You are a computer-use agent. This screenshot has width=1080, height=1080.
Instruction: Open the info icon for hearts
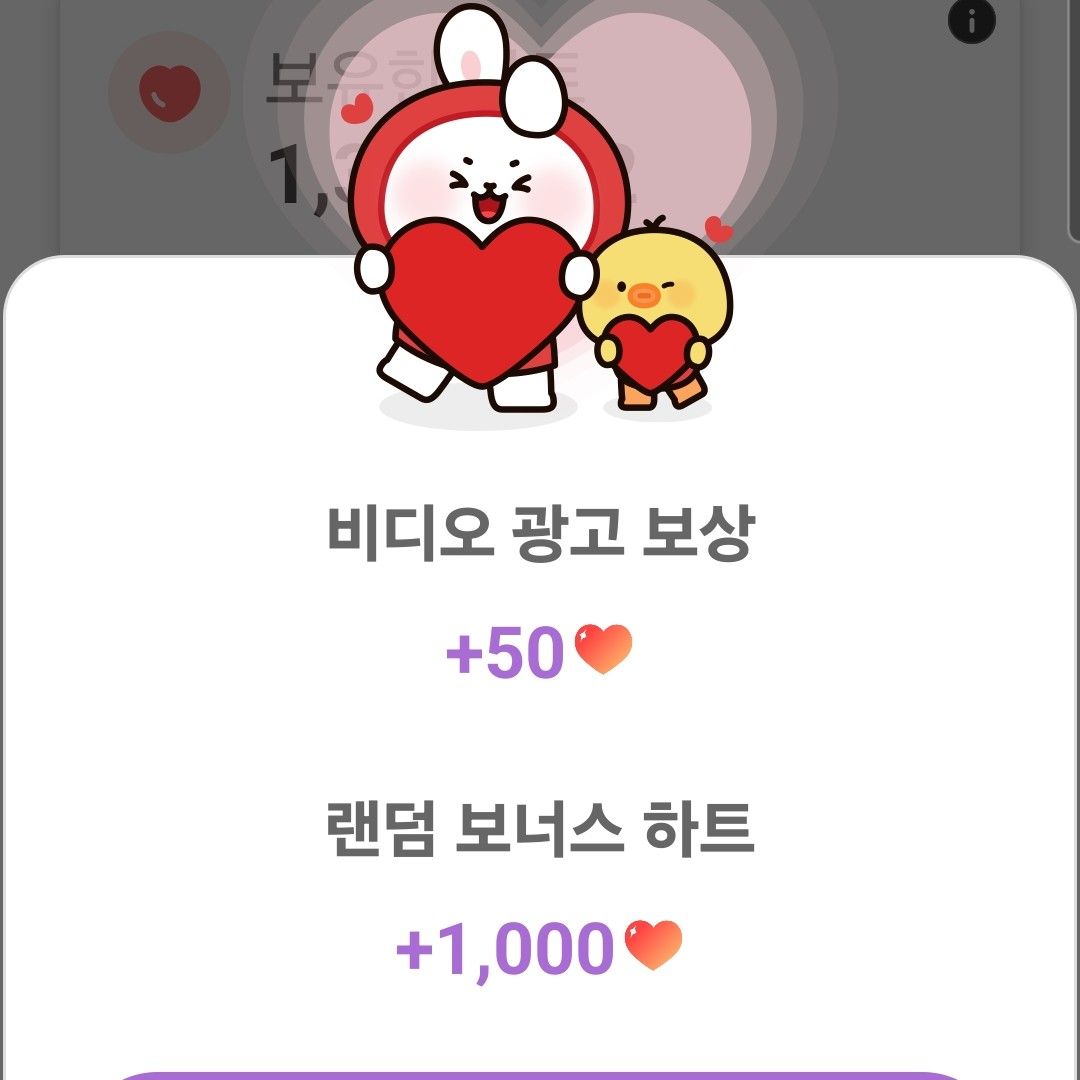click(x=971, y=20)
